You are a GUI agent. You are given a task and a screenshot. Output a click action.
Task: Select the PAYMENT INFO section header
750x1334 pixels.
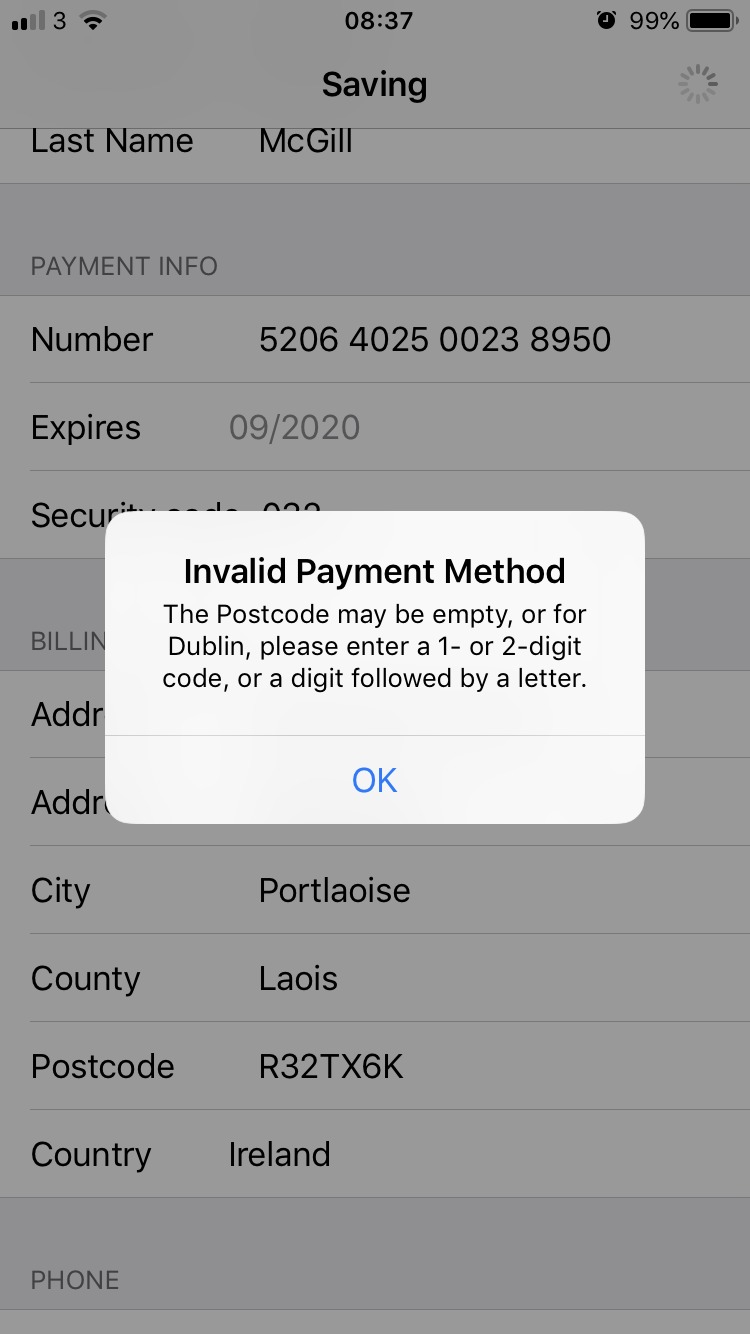click(x=123, y=266)
